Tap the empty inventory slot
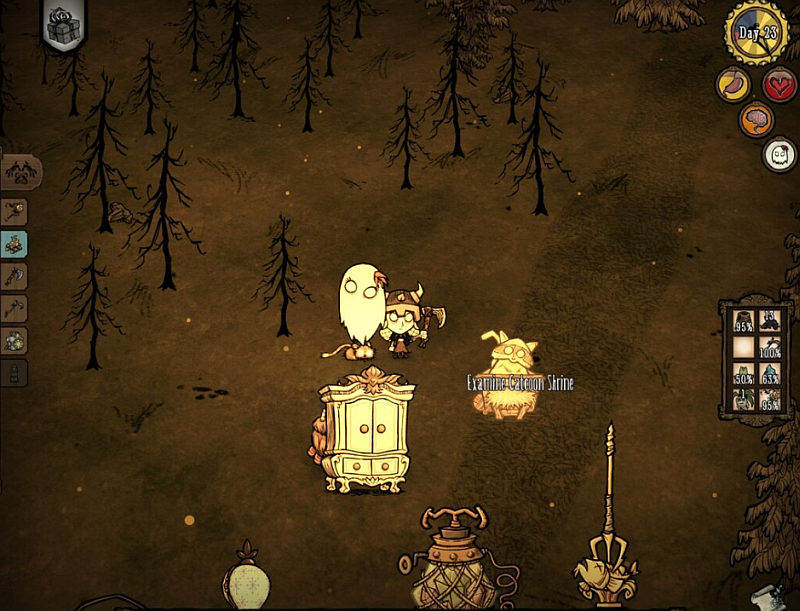Image resolution: width=800 pixels, height=611 pixels. tap(743, 348)
